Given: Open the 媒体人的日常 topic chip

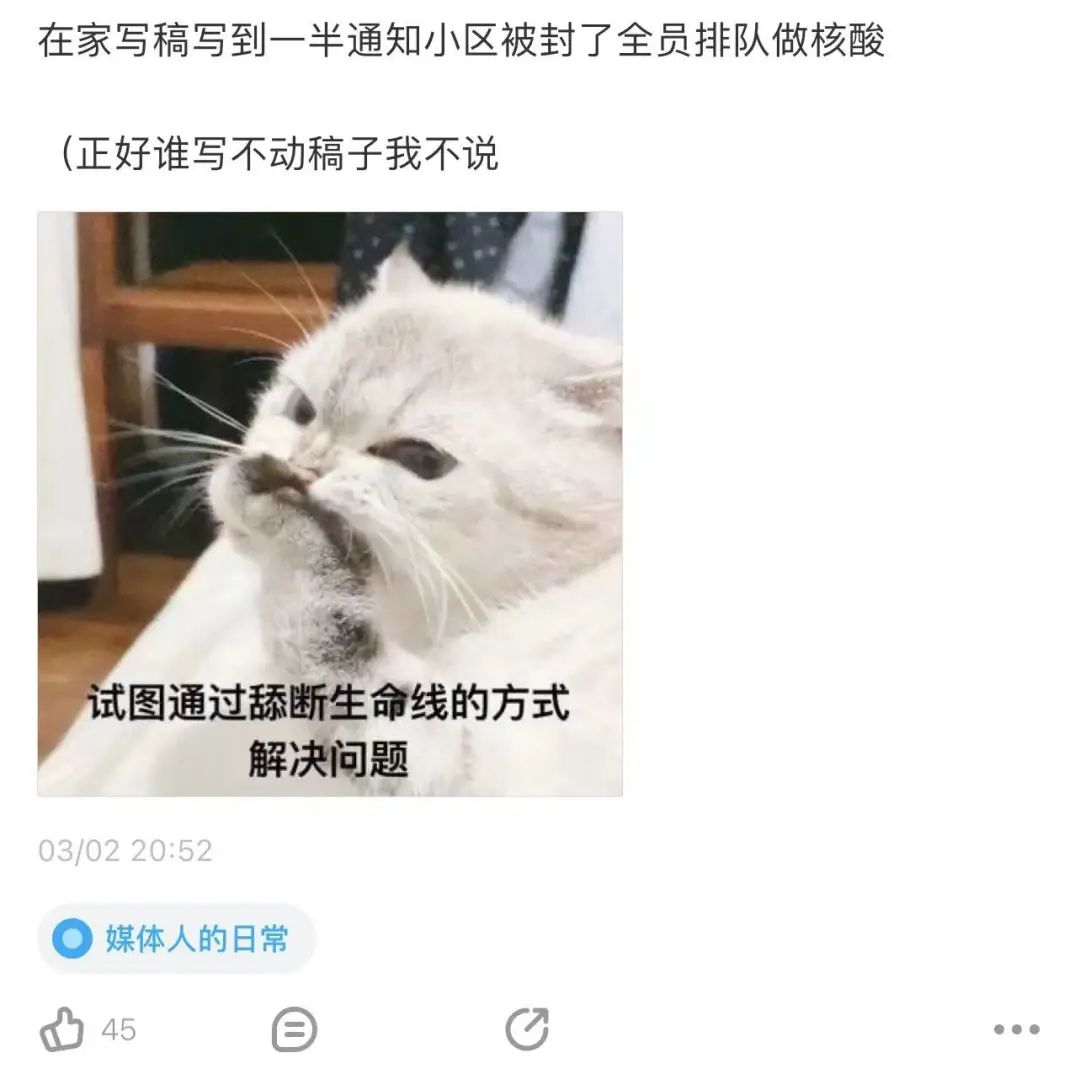Looking at the screenshot, I should (177, 939).
